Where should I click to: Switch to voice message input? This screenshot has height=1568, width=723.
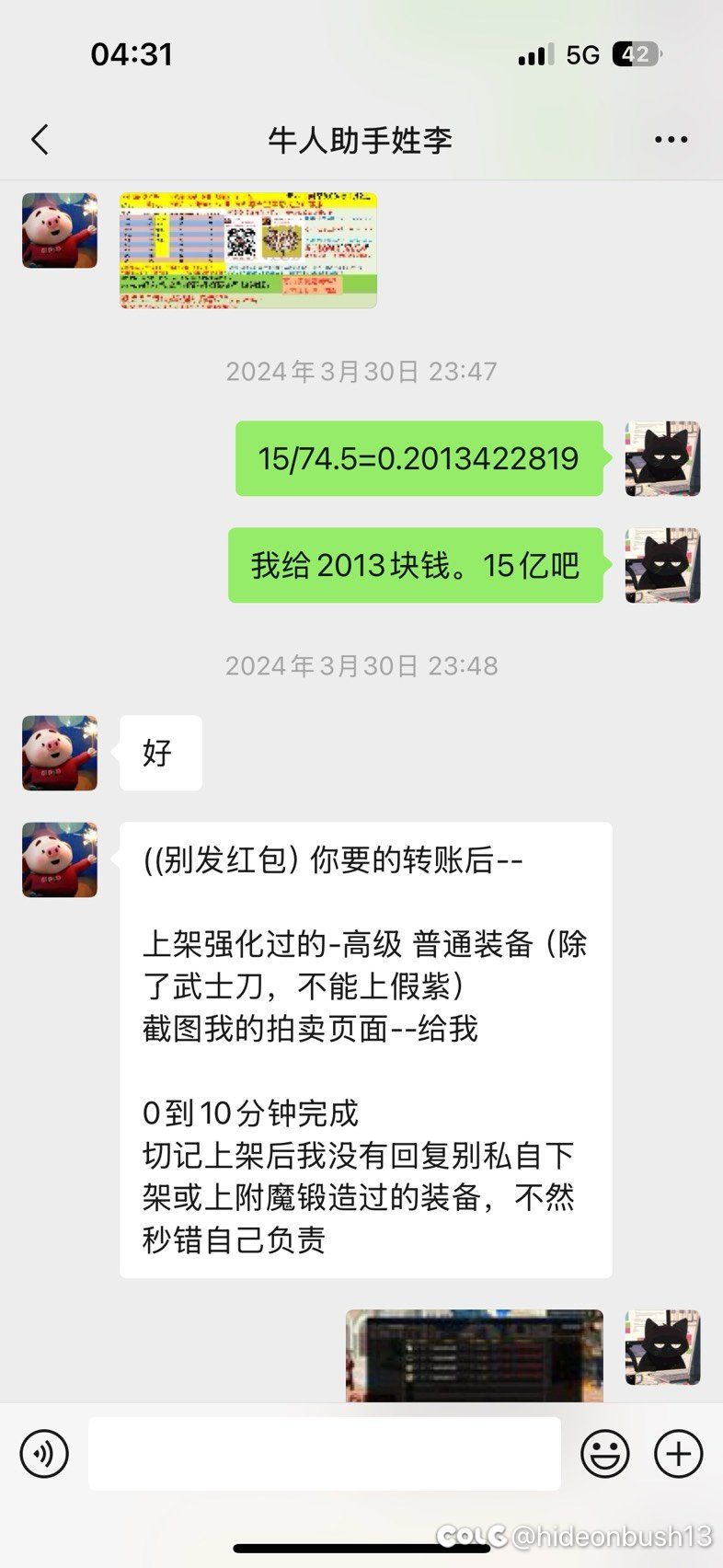43,1454
